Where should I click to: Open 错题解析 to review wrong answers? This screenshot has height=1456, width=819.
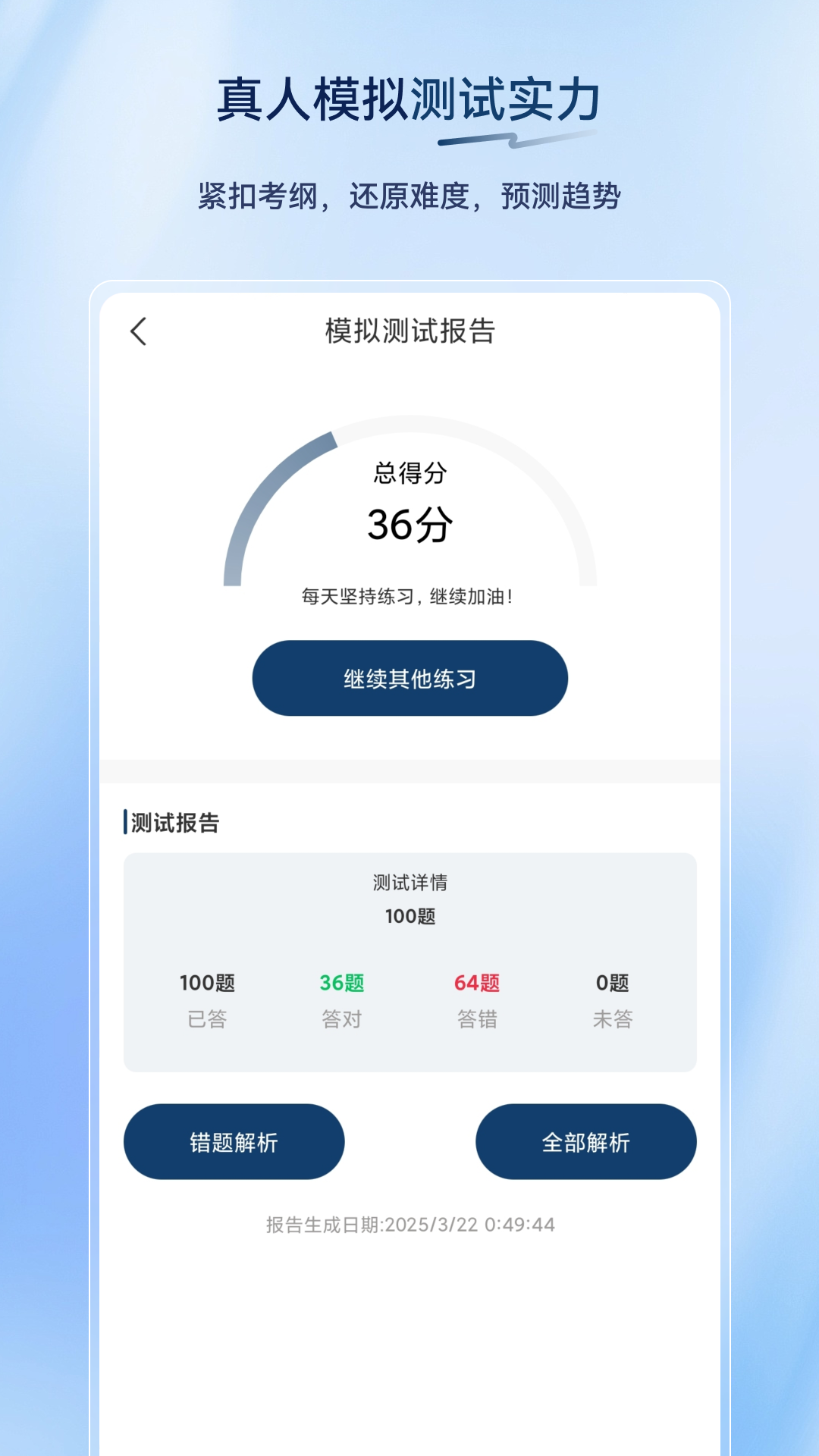(234, 1141)
